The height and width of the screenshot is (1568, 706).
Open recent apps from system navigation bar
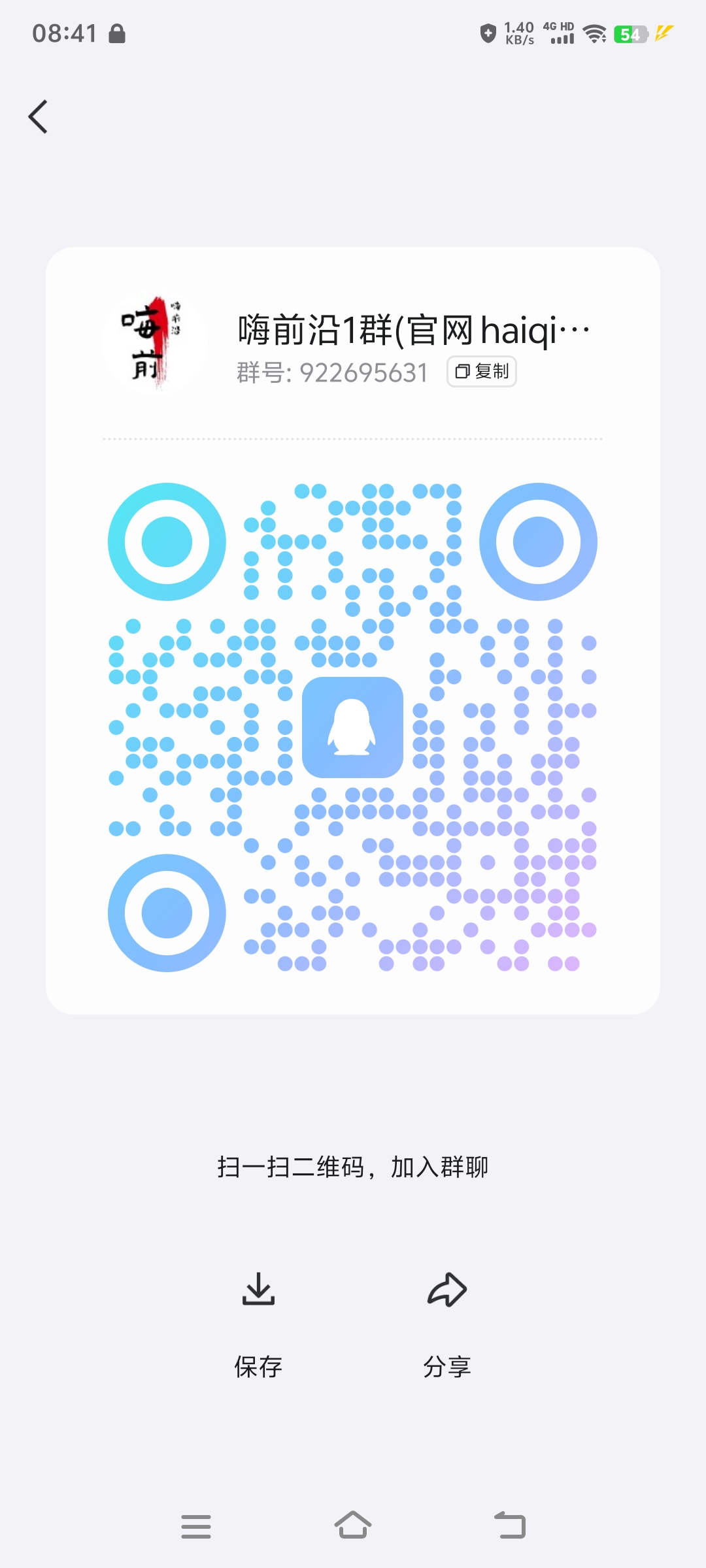195,1527
